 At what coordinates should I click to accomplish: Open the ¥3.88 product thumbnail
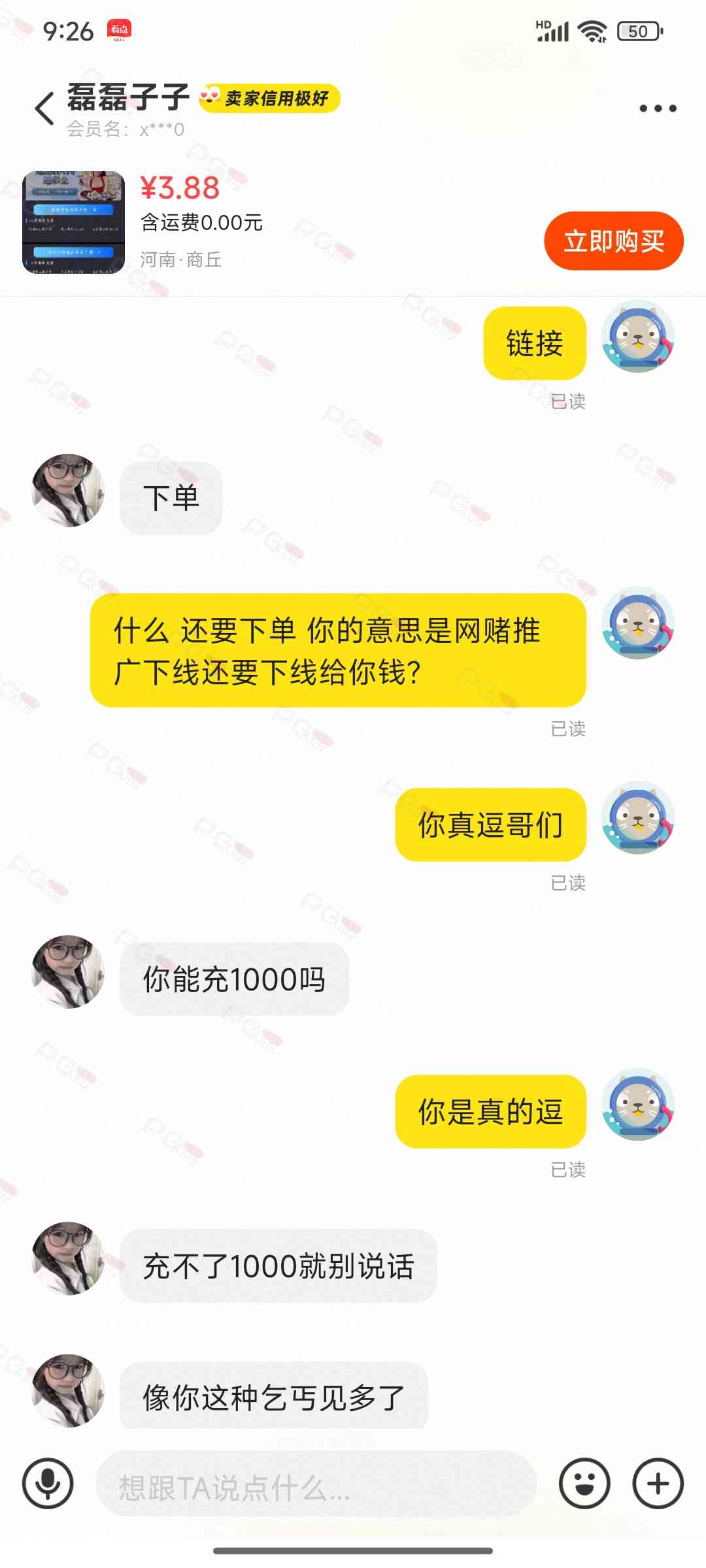(x=74, y=222)
